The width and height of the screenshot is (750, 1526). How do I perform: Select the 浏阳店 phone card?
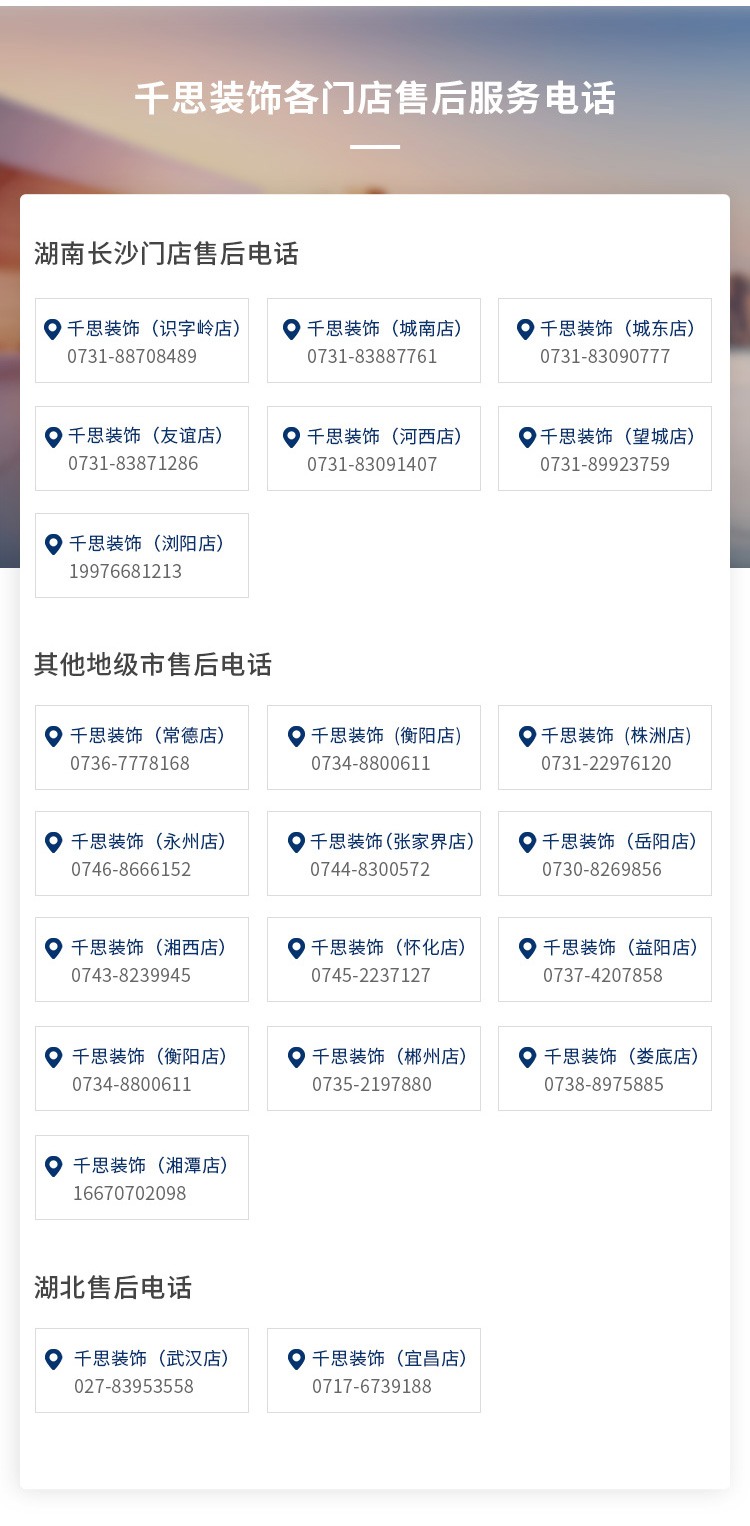142,556
